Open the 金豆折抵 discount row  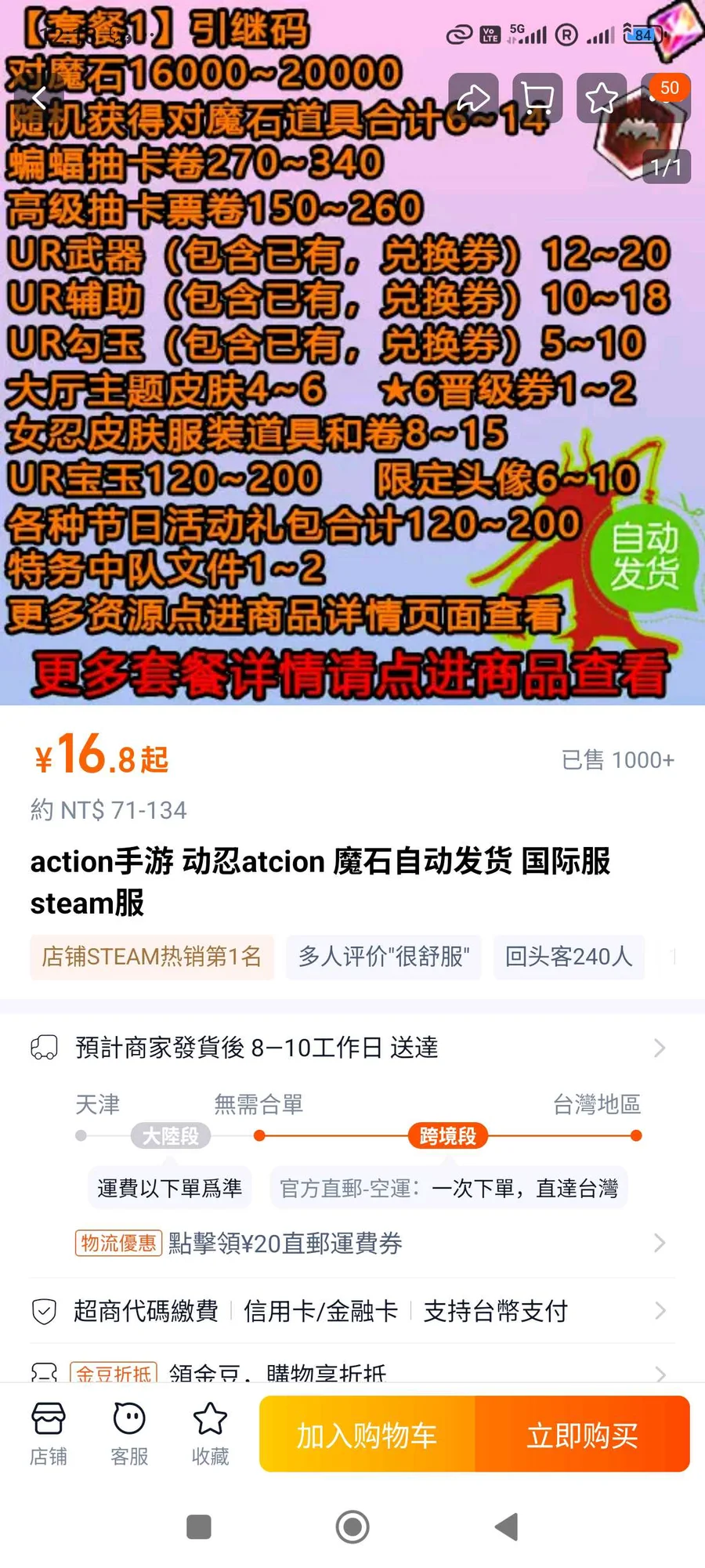(x=352, y=1371)
